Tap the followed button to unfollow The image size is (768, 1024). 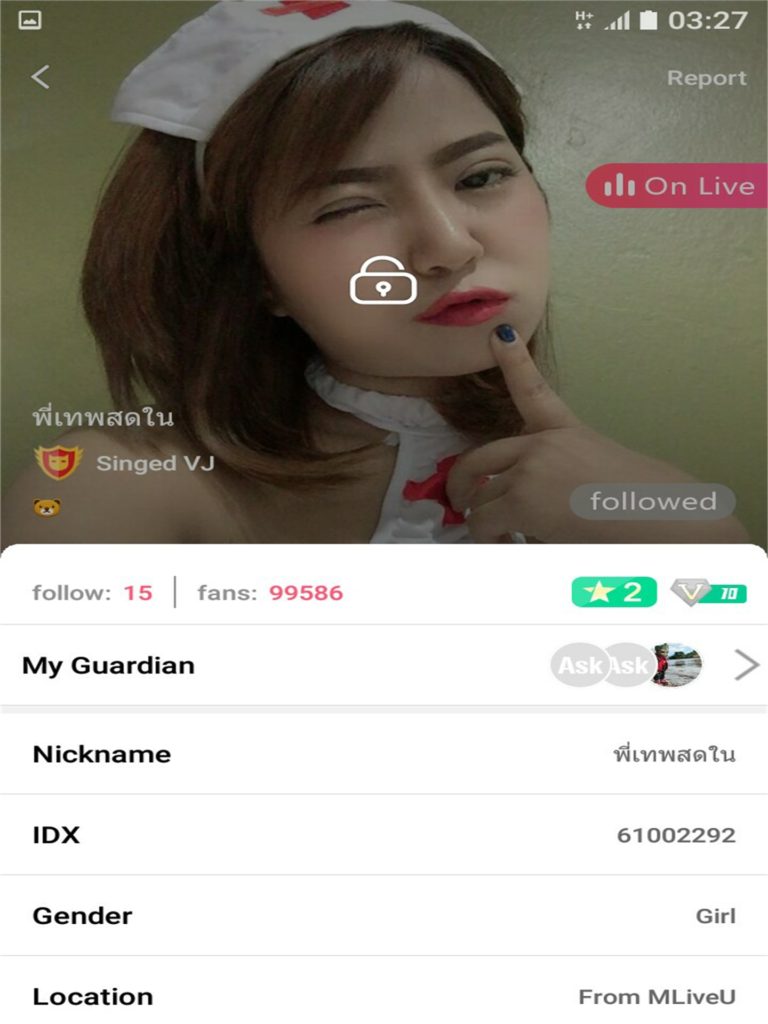click(x=652, y=502)
